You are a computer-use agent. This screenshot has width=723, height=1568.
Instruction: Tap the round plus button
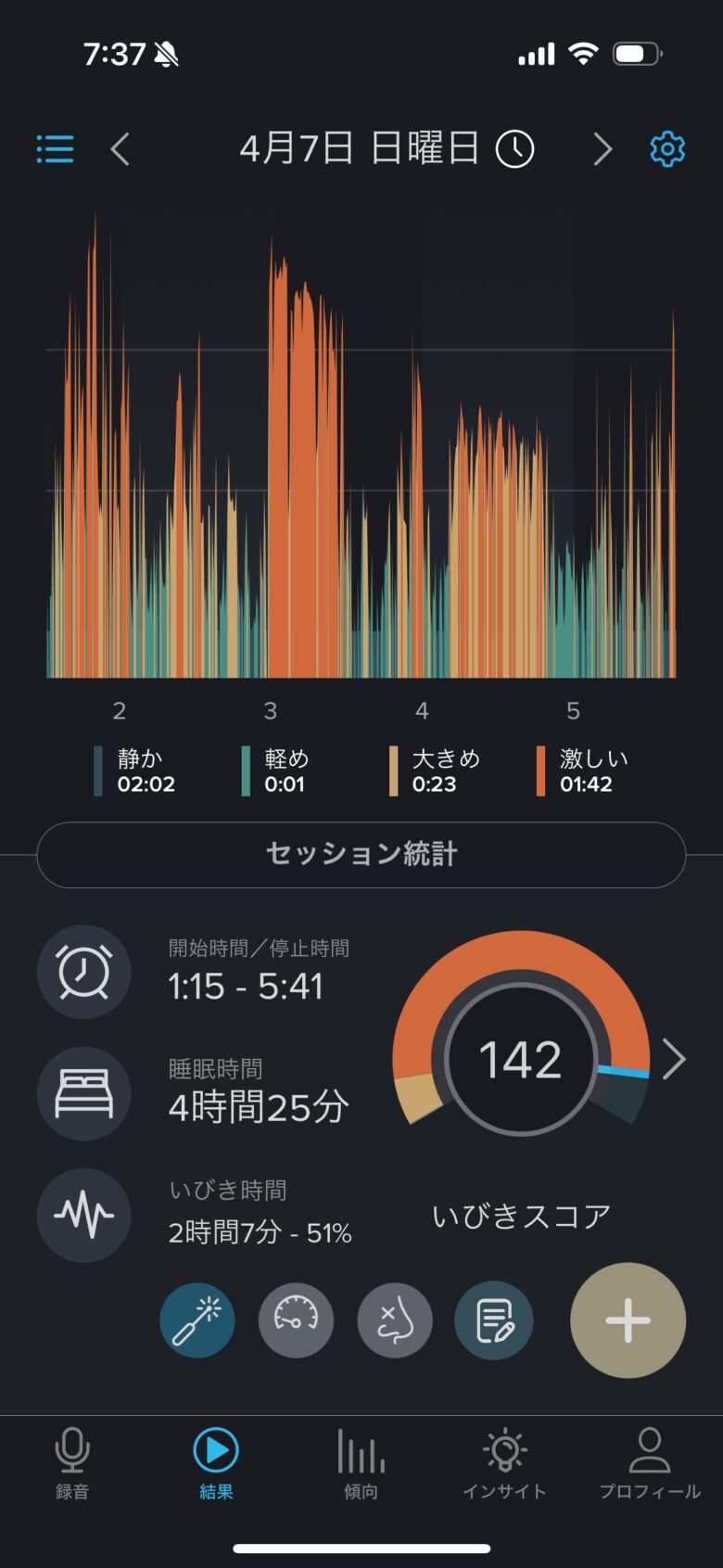point(628,1319)
